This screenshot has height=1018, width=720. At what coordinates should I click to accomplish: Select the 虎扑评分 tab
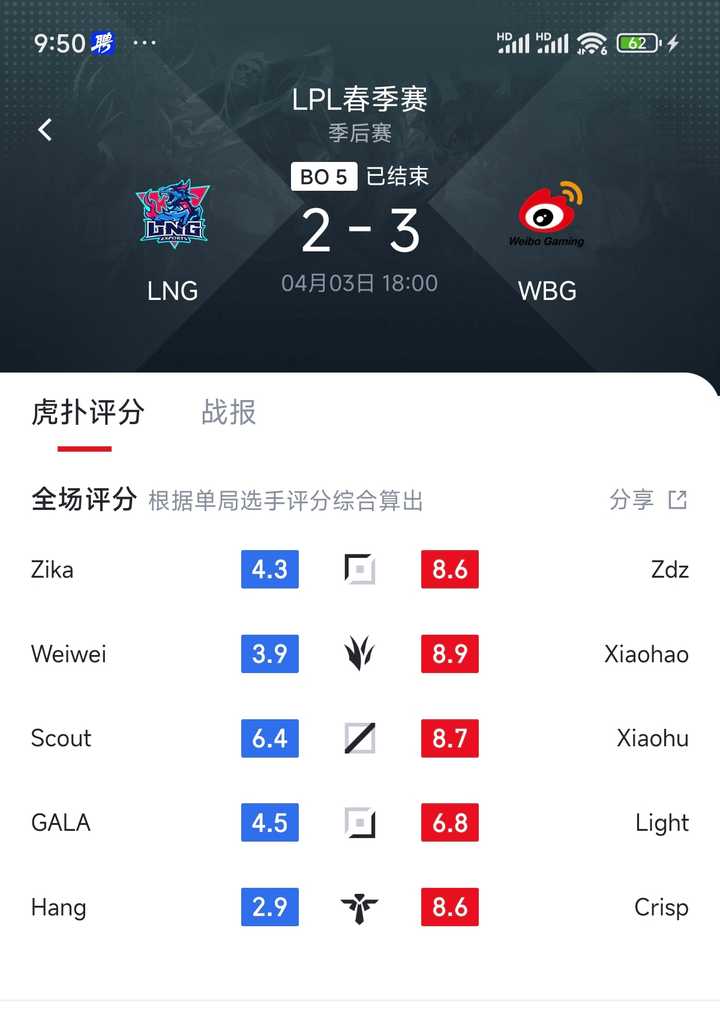pos(88,412)
